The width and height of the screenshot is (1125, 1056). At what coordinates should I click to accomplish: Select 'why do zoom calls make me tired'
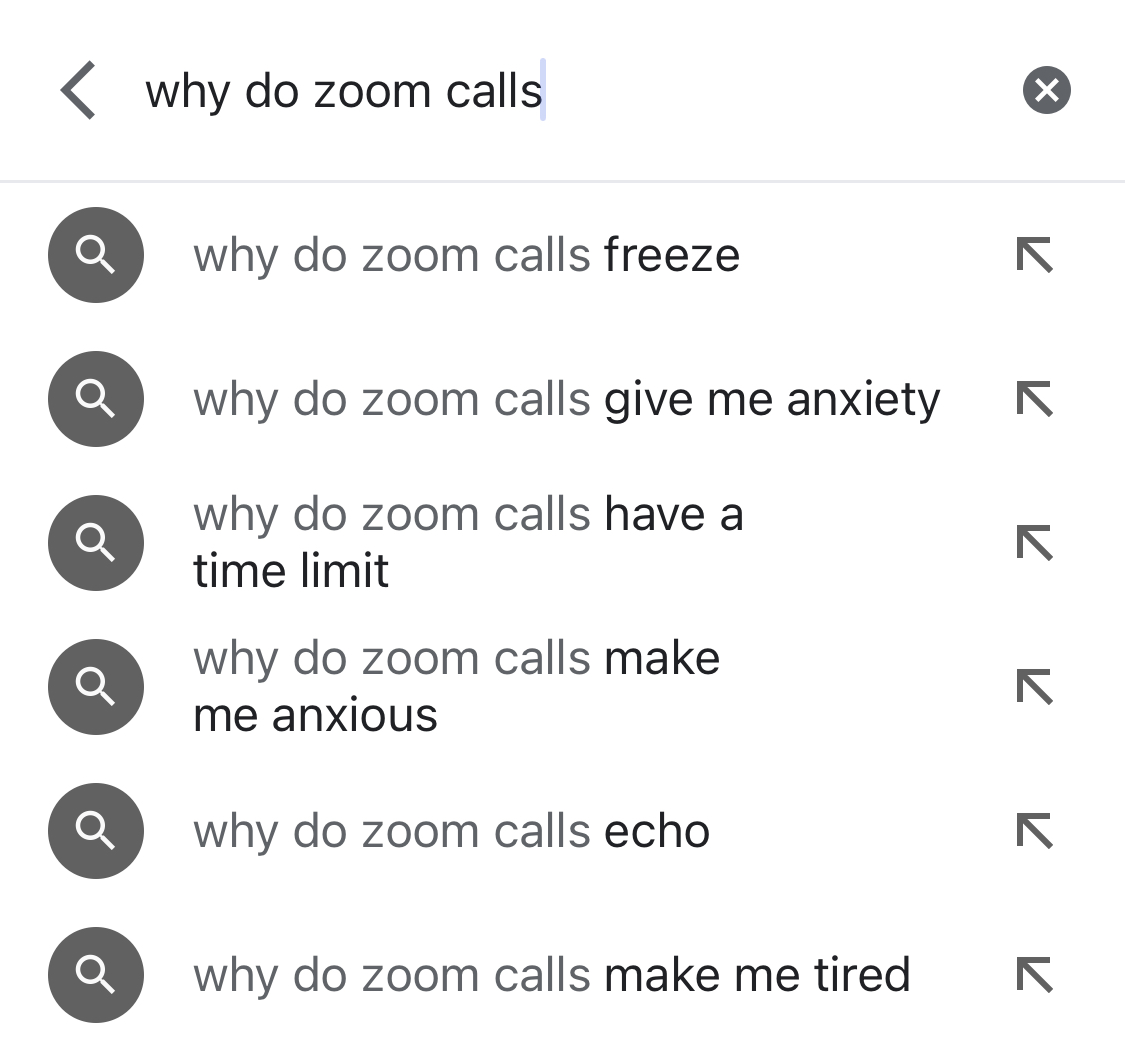(551, 975)
